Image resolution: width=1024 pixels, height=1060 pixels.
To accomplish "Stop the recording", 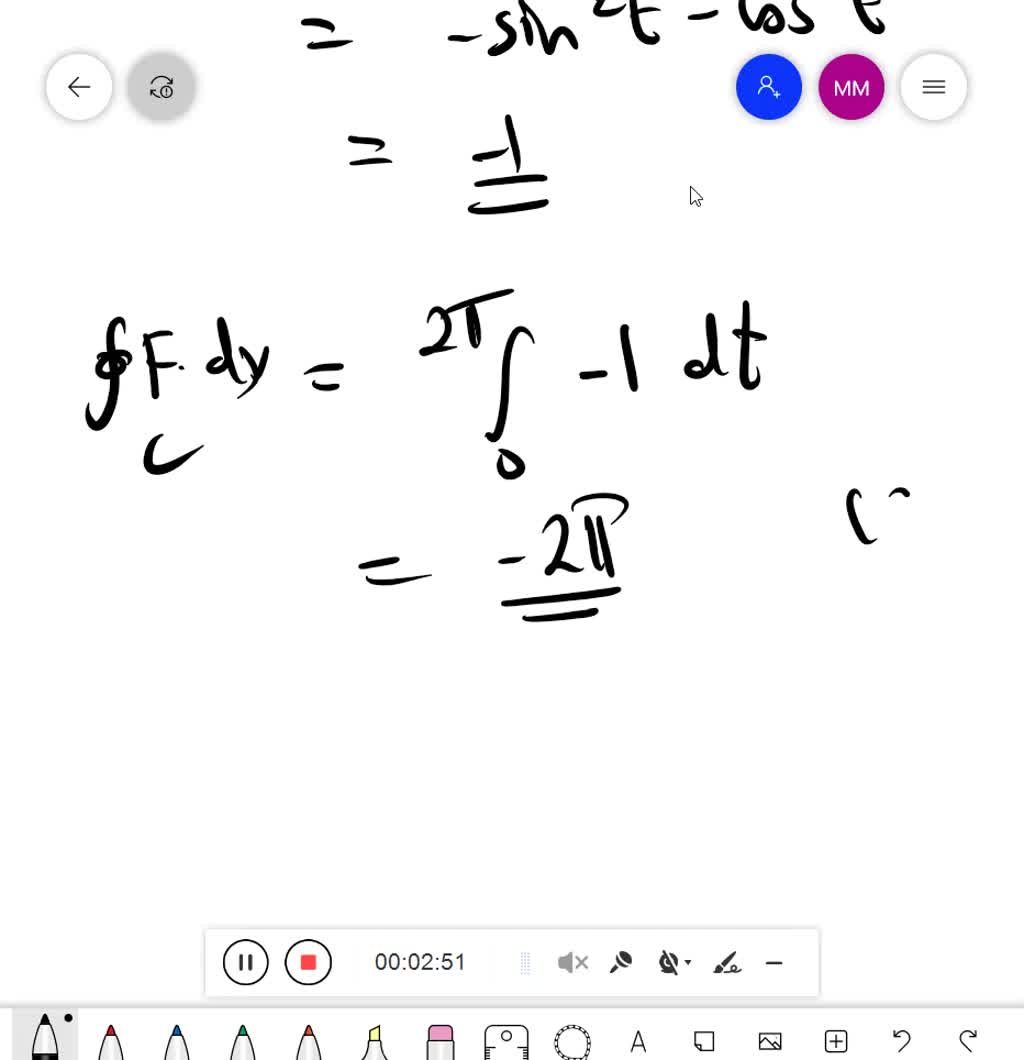I will pyautogui.click(x=308, y=962).
